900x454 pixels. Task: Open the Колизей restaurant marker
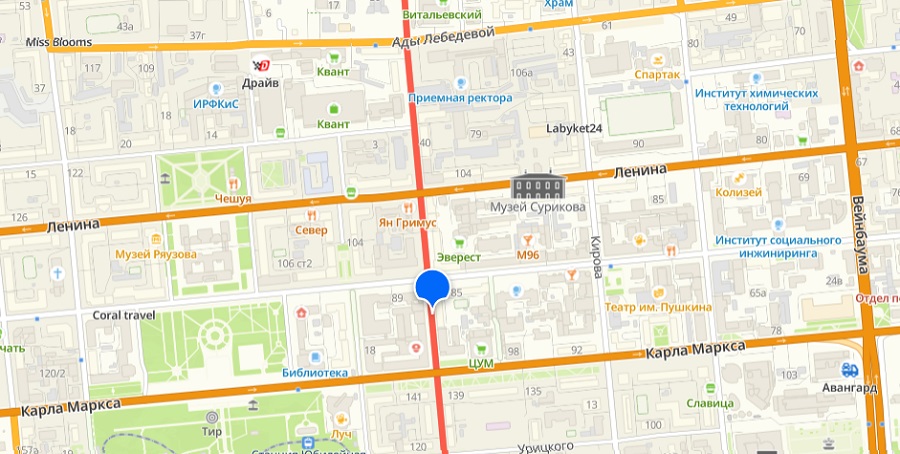739,176
